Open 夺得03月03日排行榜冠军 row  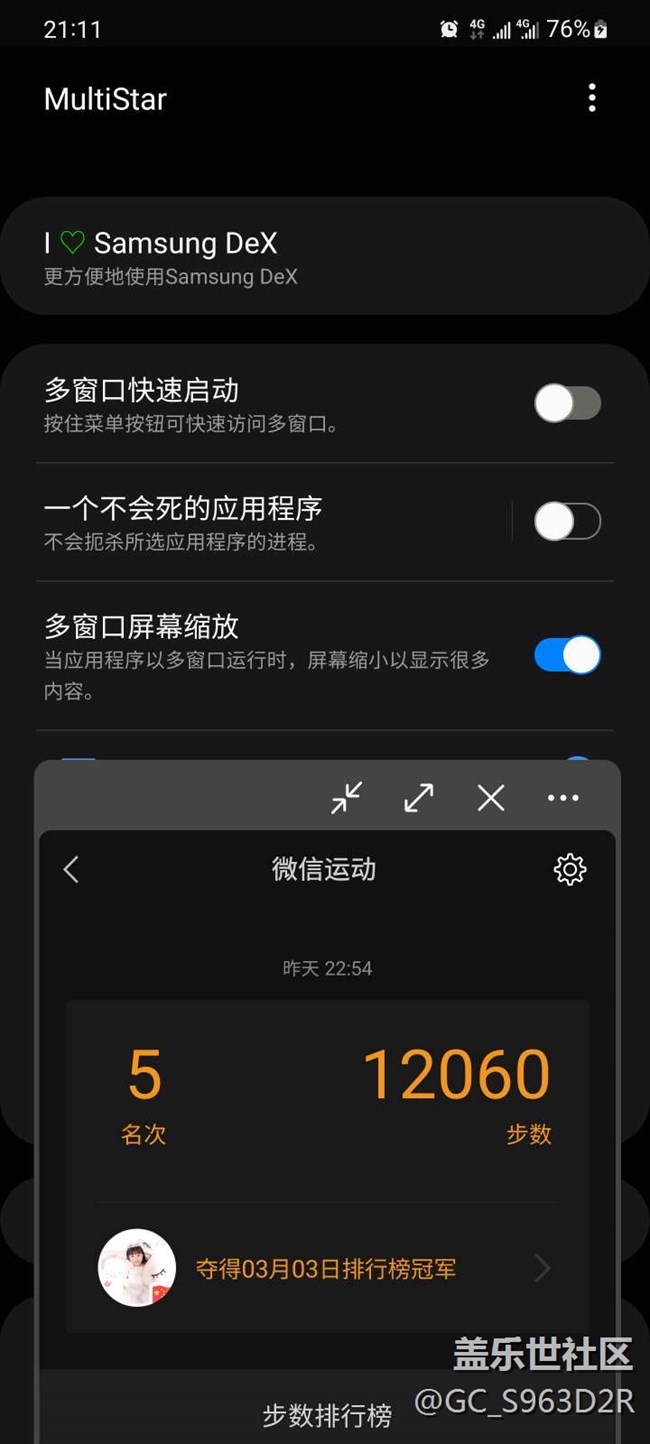(x=327, y=1268)
